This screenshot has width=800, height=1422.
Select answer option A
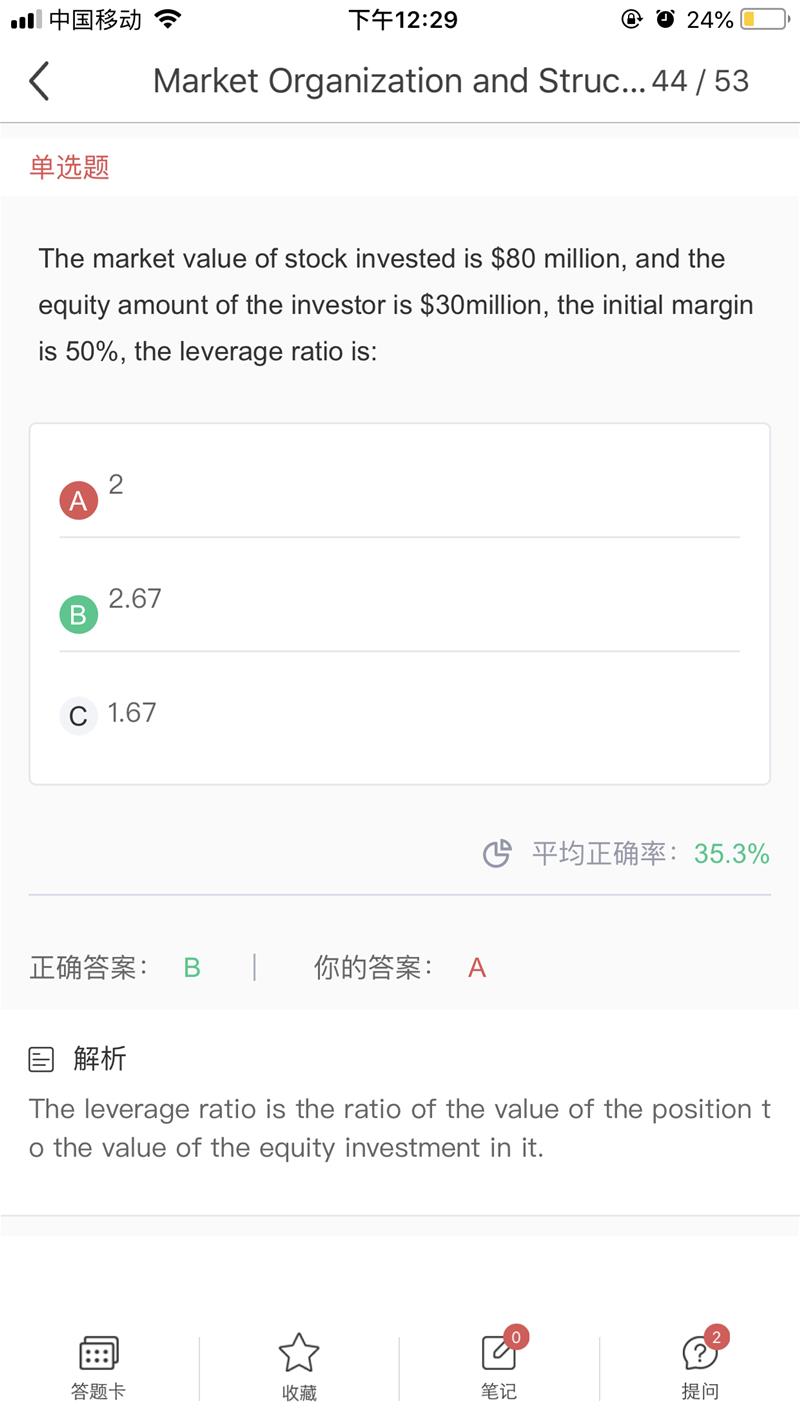click(79, 499)
